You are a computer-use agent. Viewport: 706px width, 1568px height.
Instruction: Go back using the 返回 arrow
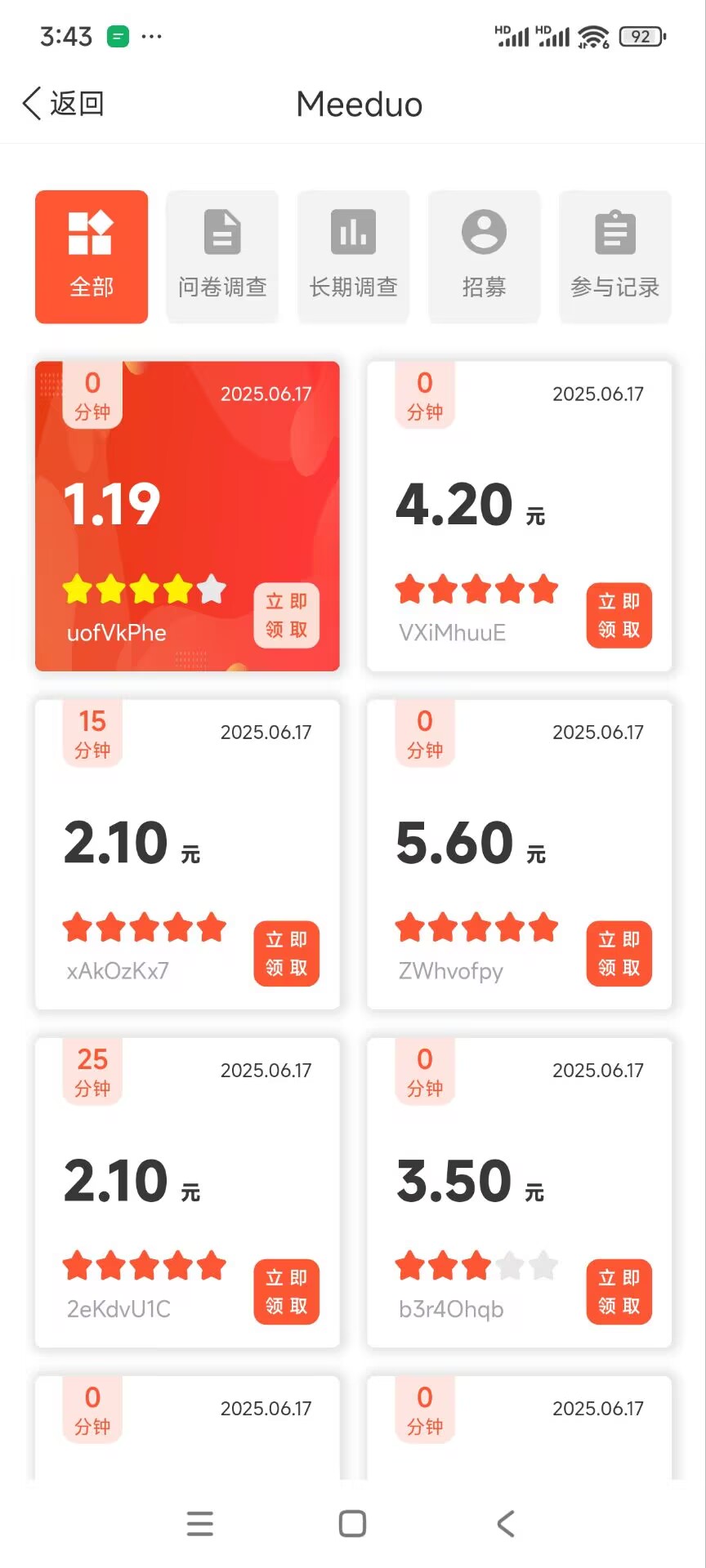63,104
